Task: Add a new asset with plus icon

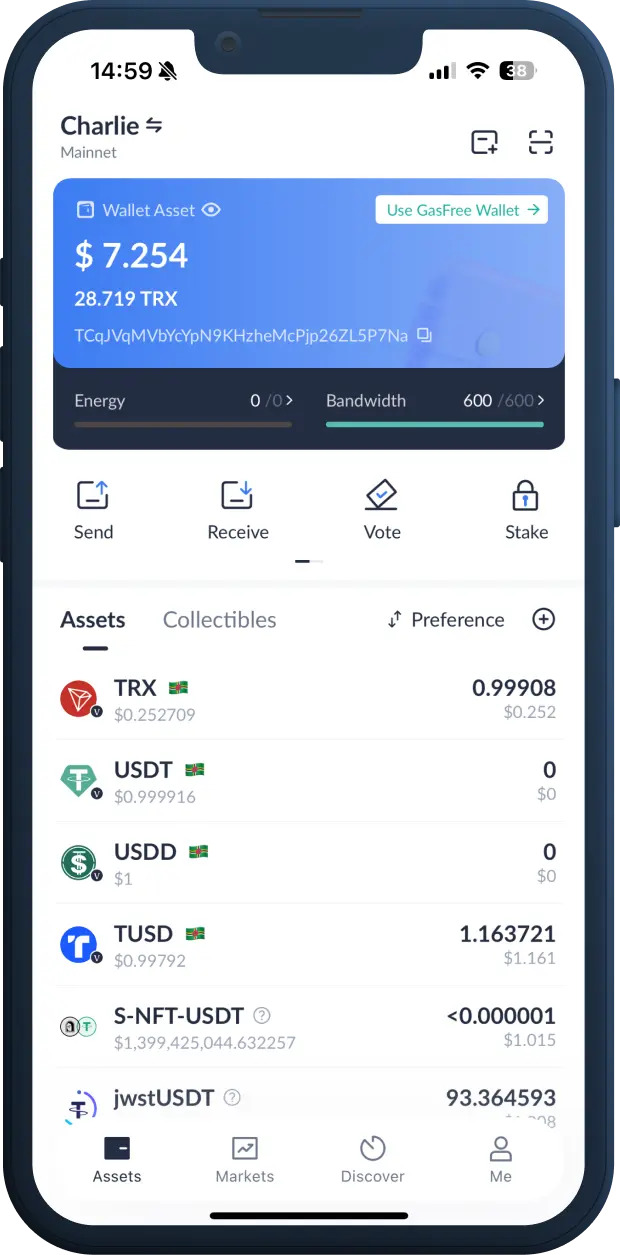Action: click(x=543, y=620)
